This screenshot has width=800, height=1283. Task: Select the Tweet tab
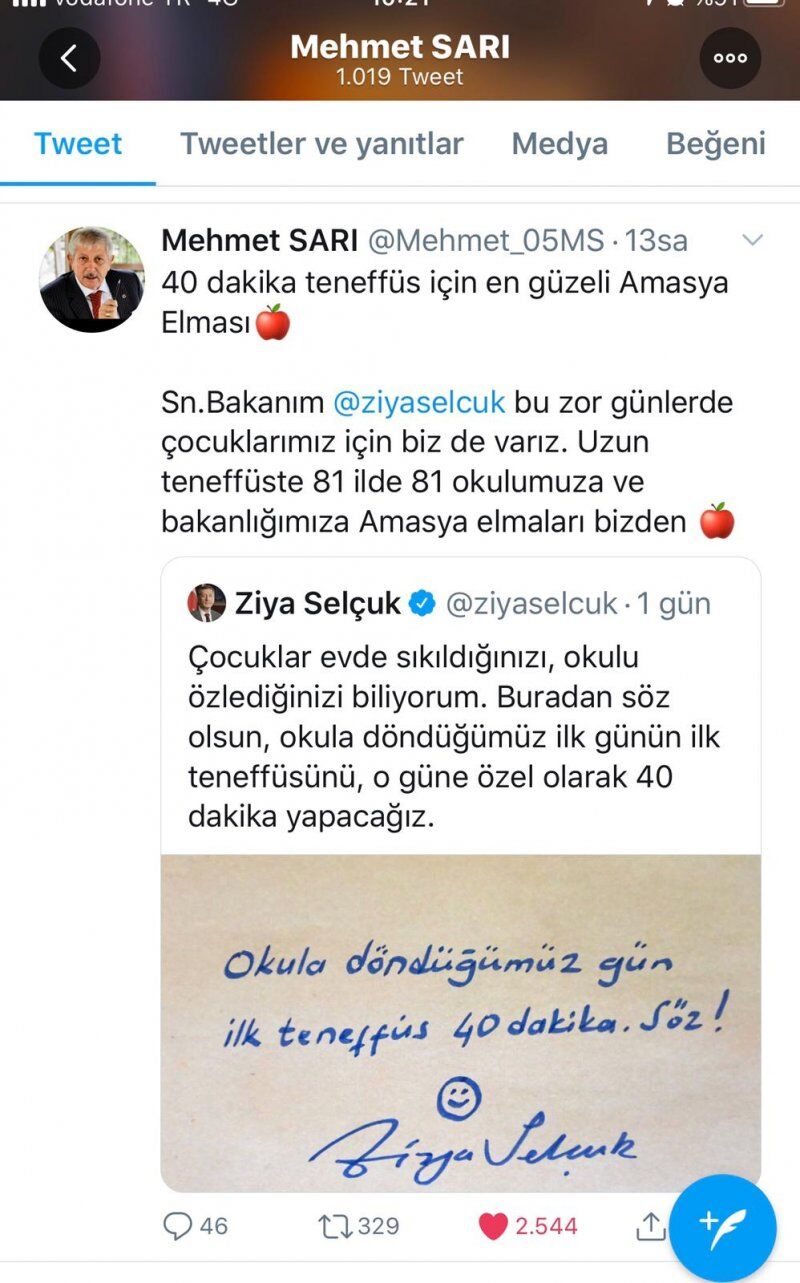[78, 144]
